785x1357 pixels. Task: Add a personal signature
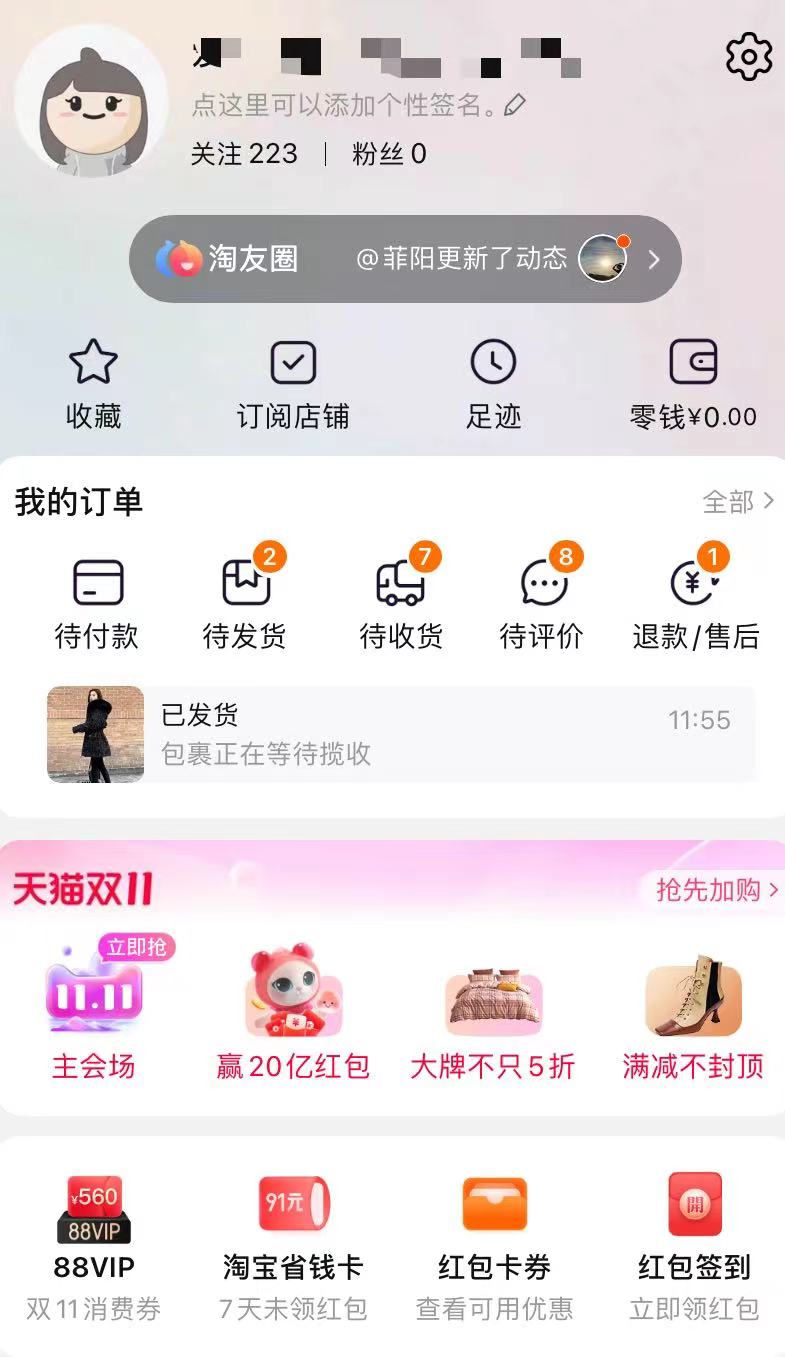pyautogui.click(x=358, y=105)
